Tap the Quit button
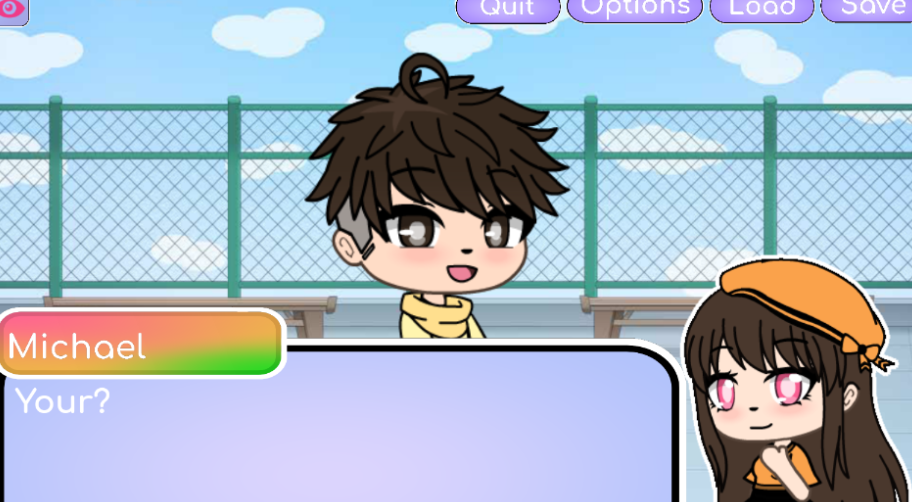 [509, 9]
